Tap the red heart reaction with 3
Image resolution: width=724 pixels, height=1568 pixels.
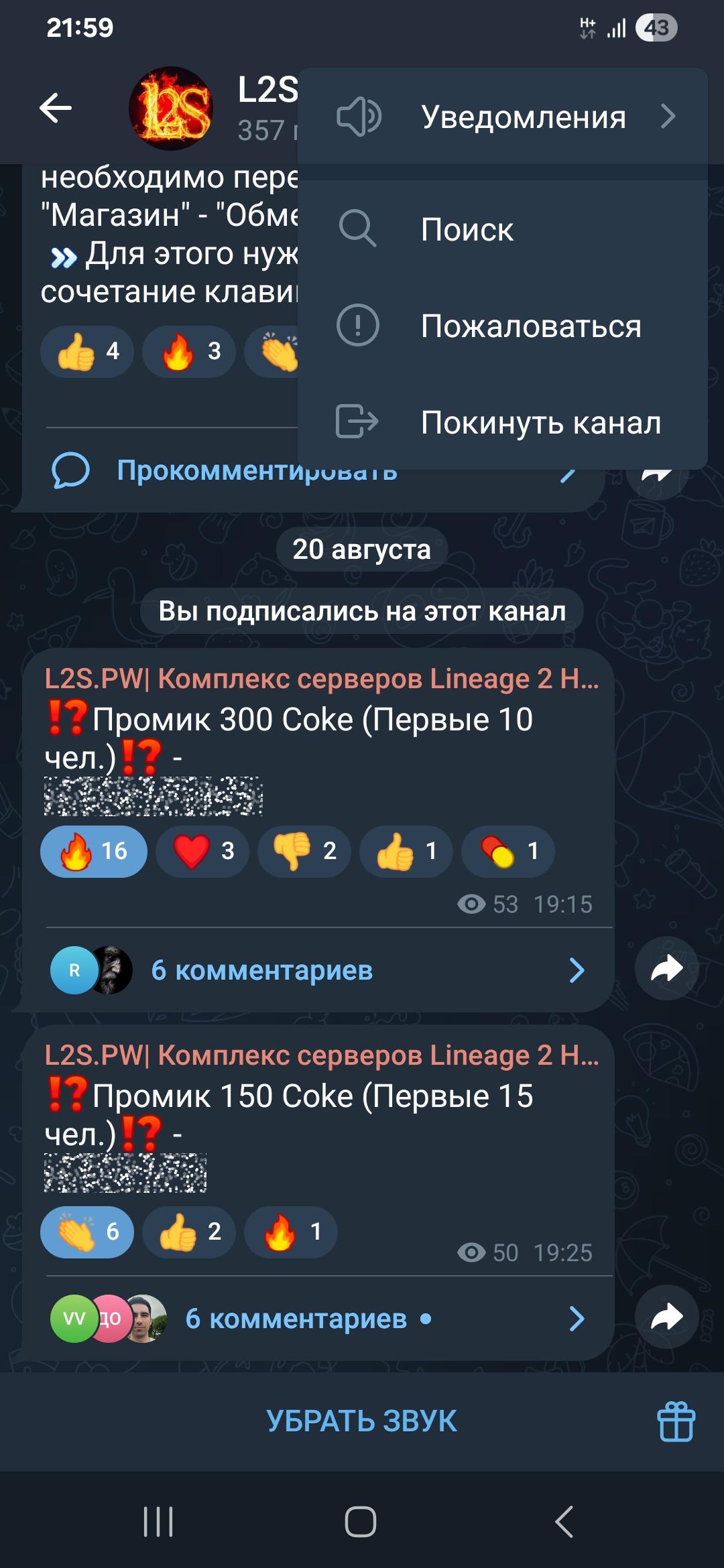(202, 851)
